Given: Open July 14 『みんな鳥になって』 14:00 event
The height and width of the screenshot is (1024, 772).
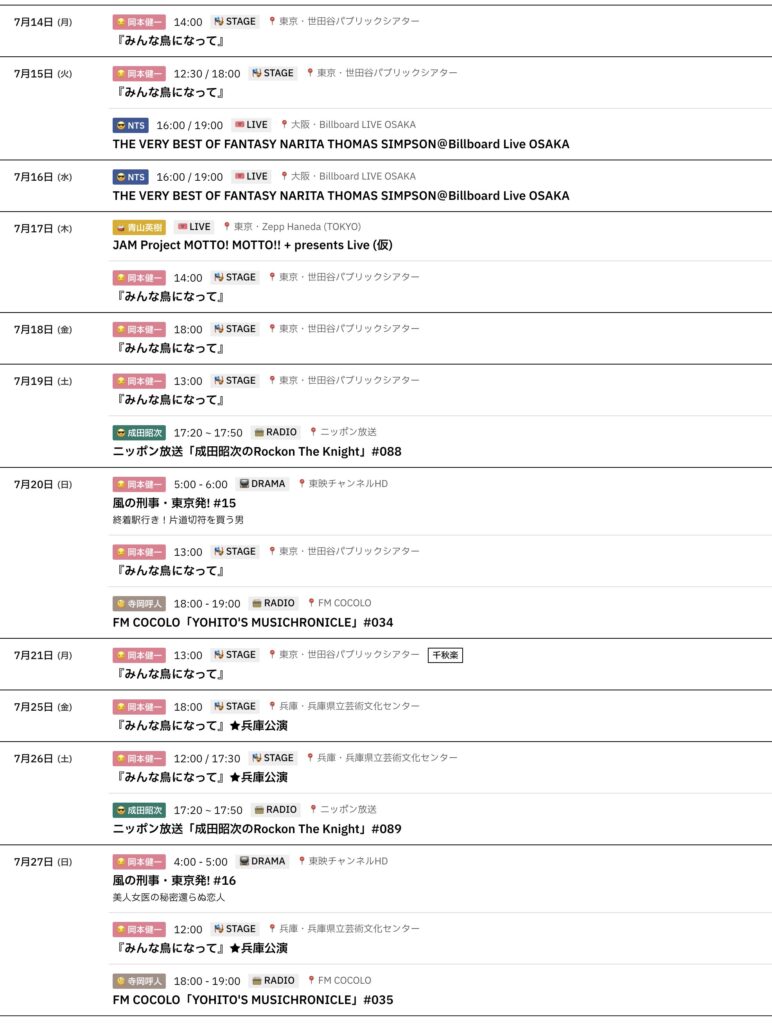Looking at the screenshot, I should [170, 41].
